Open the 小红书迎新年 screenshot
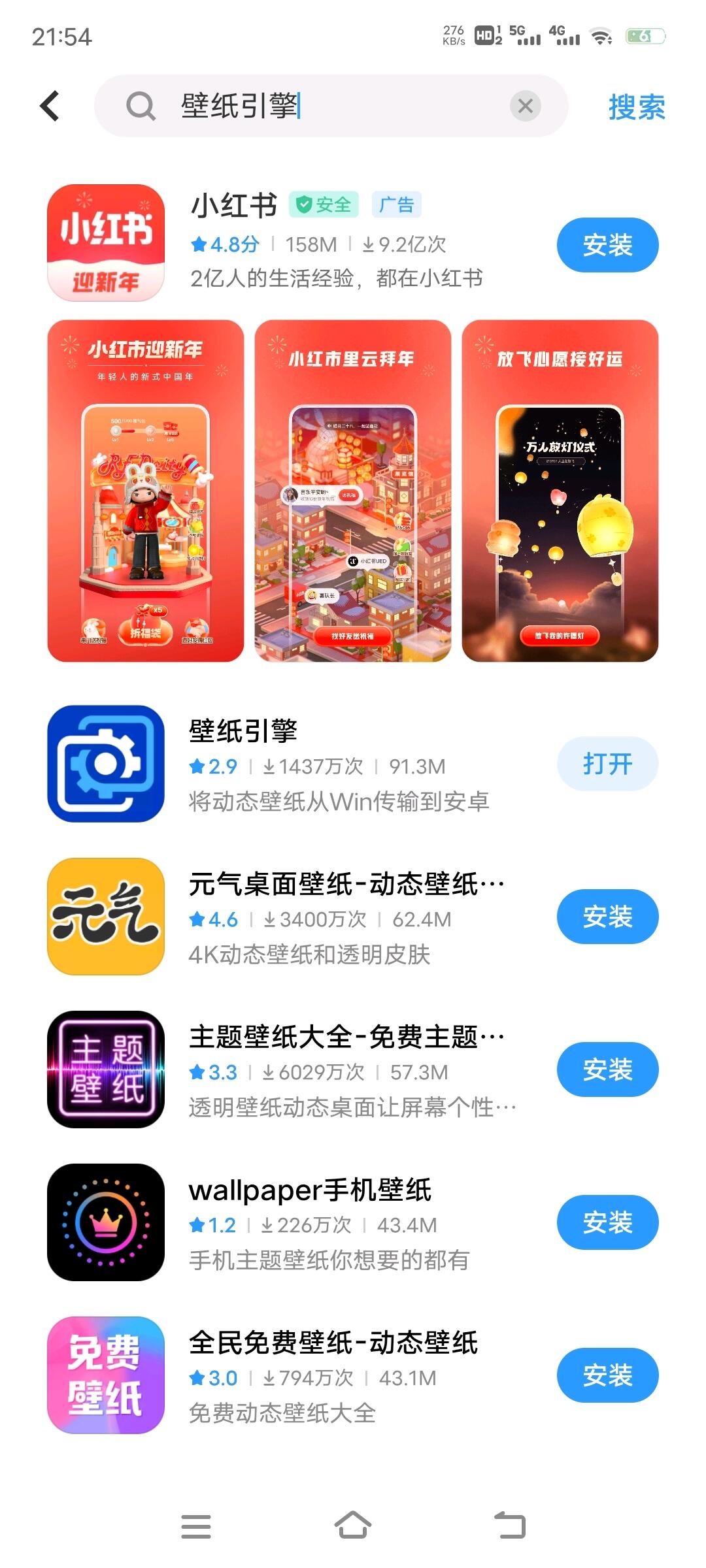 point(146,491)
